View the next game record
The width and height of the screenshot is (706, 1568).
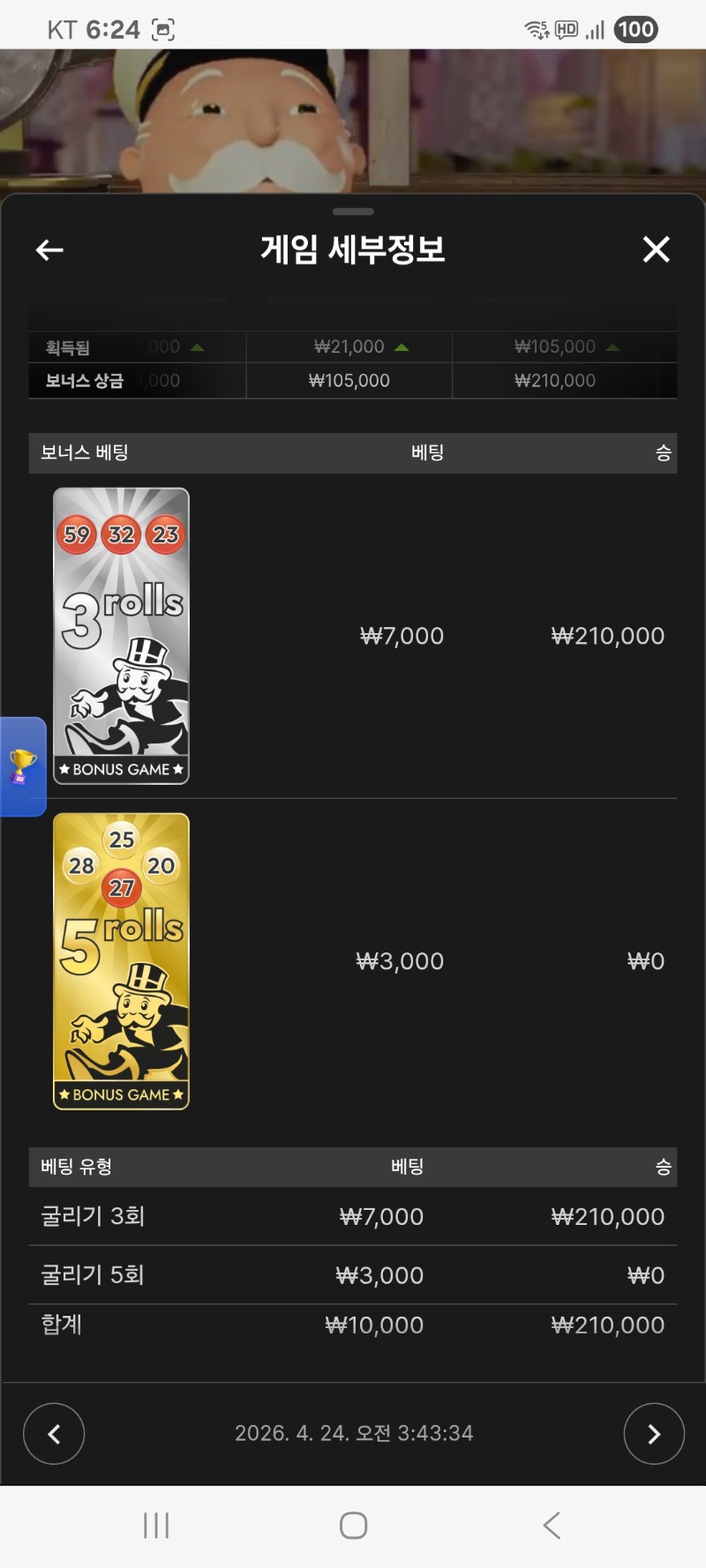pos(653,1433)
